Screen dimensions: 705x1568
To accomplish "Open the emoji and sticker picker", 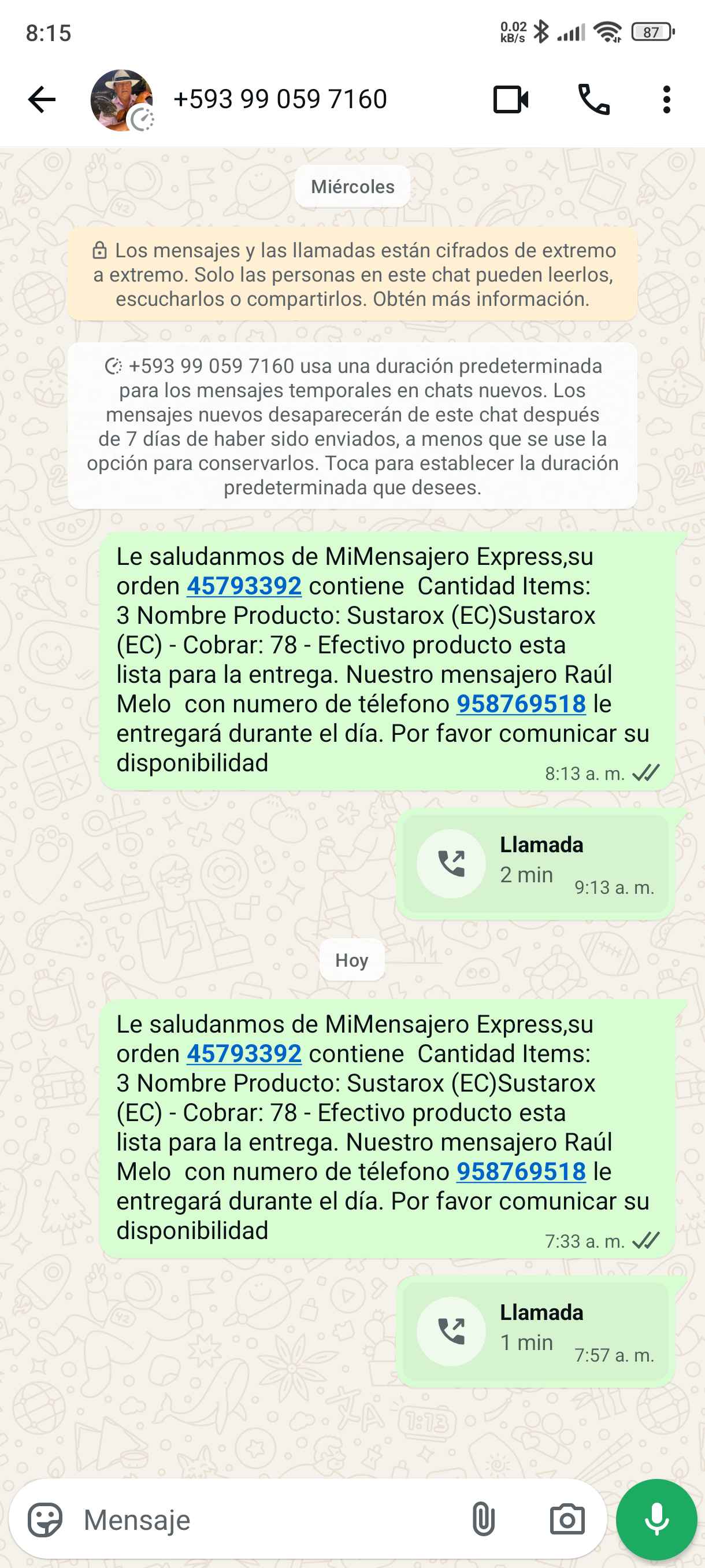I will point(45,1520).
